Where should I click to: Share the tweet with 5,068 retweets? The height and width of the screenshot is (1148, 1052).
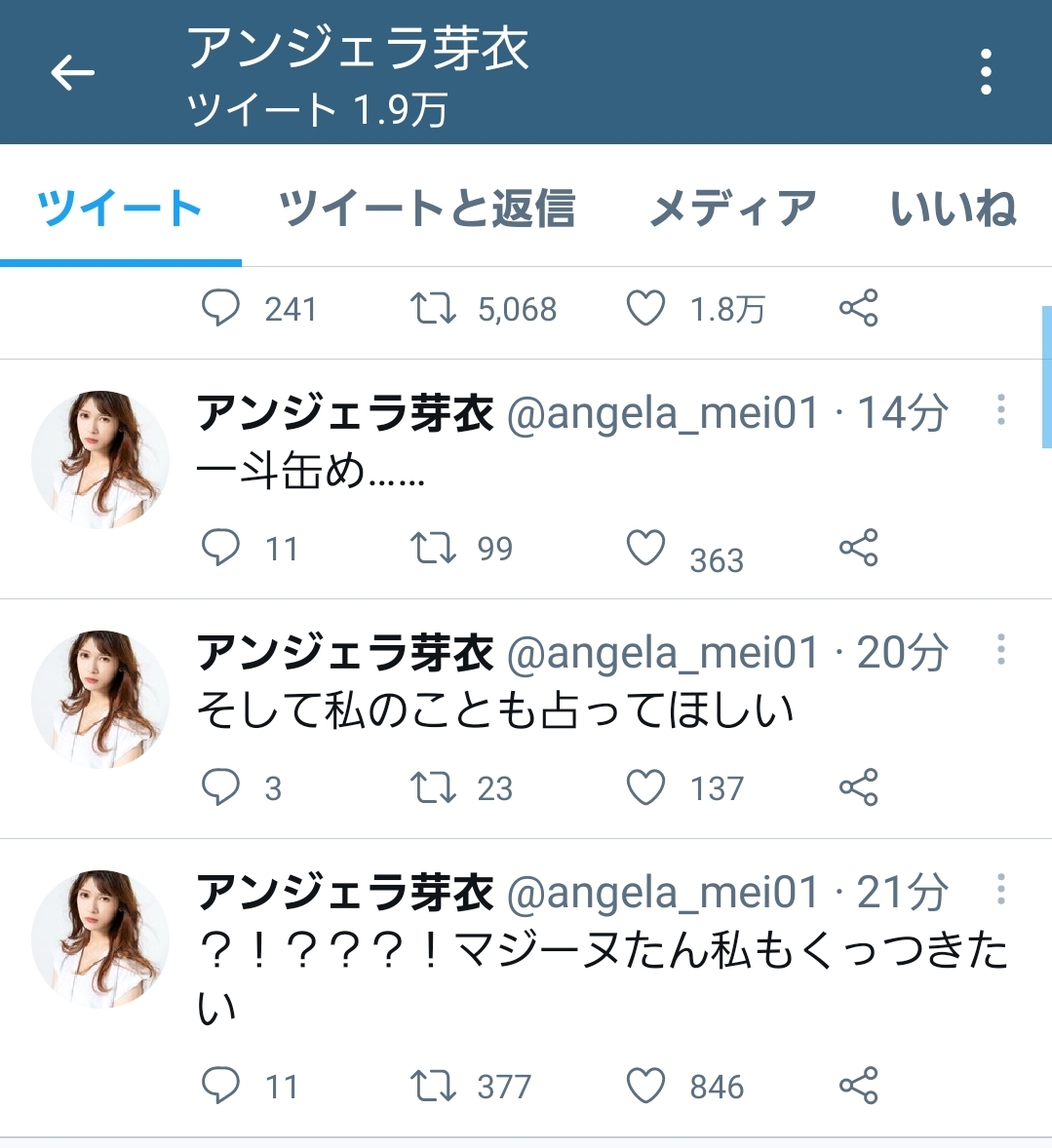coord(858,309)
